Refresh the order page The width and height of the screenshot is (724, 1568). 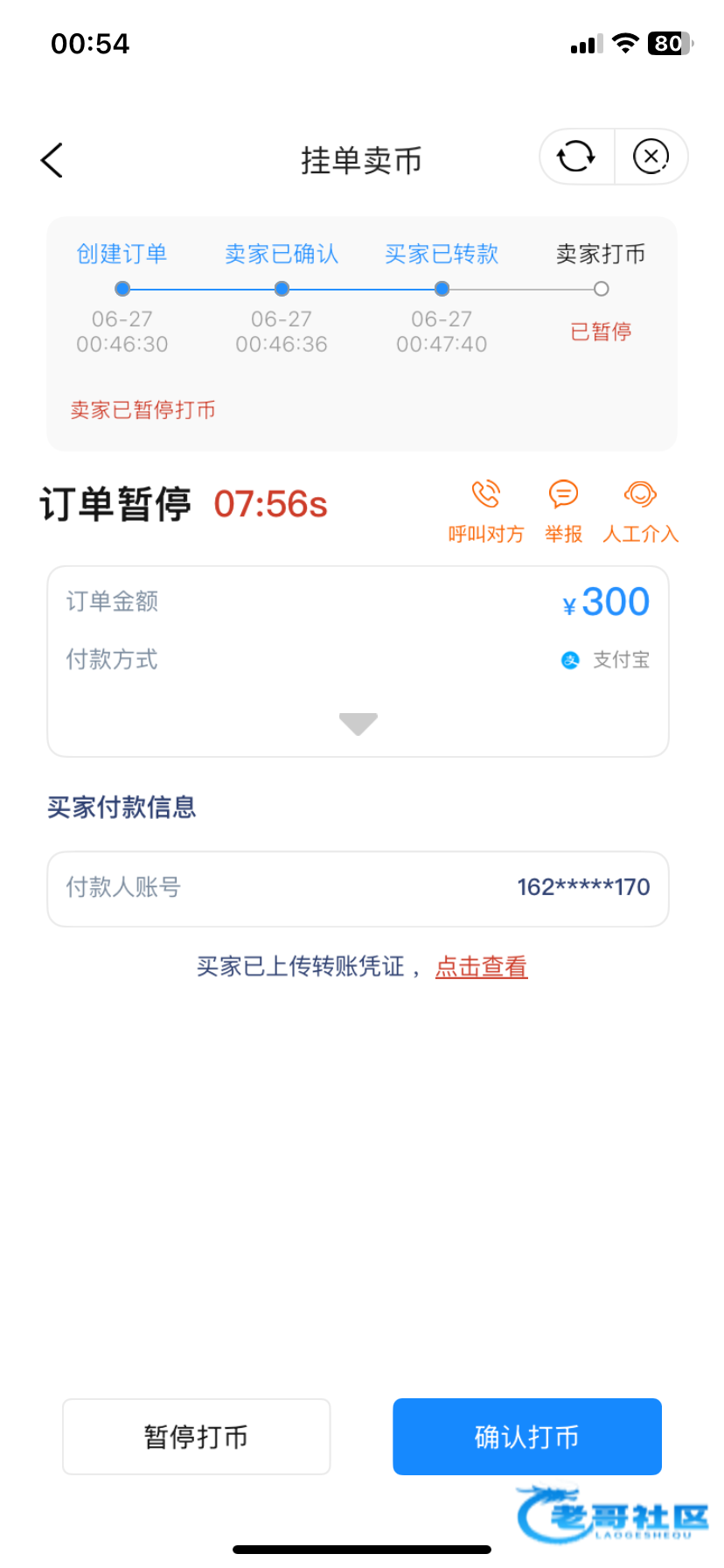pos(576,157)
